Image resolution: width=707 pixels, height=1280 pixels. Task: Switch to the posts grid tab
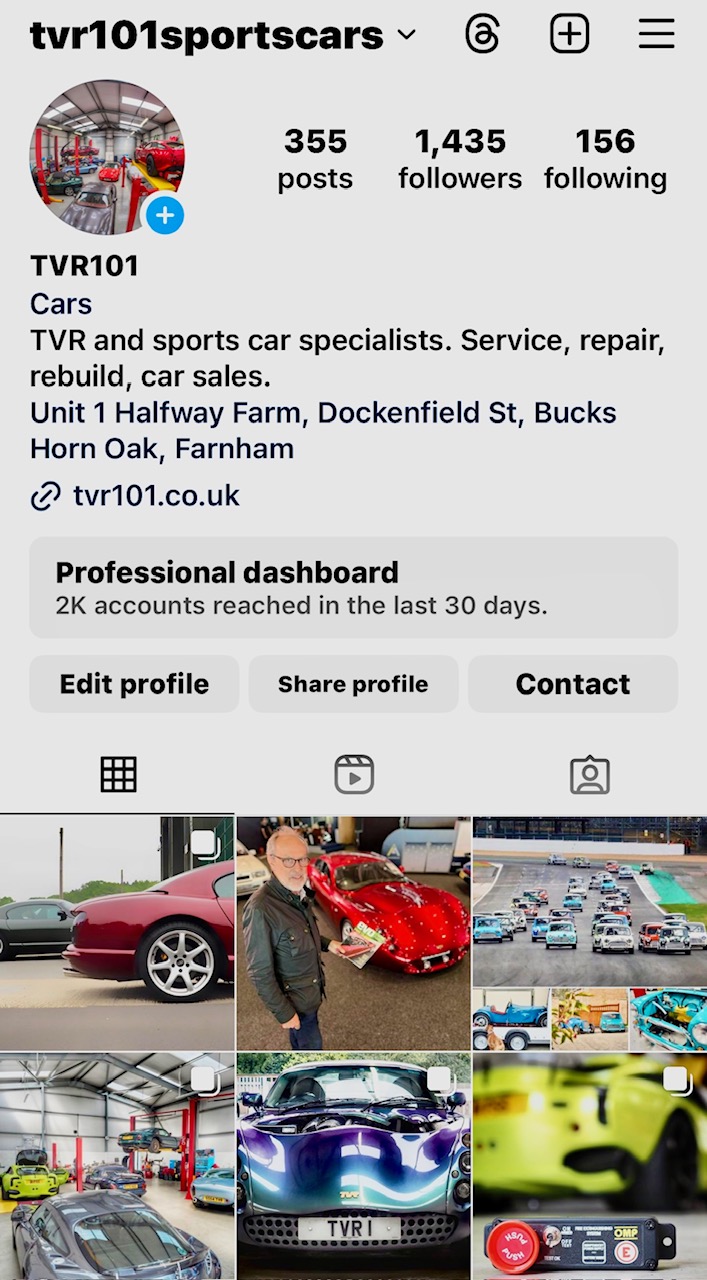coord(118,775)
